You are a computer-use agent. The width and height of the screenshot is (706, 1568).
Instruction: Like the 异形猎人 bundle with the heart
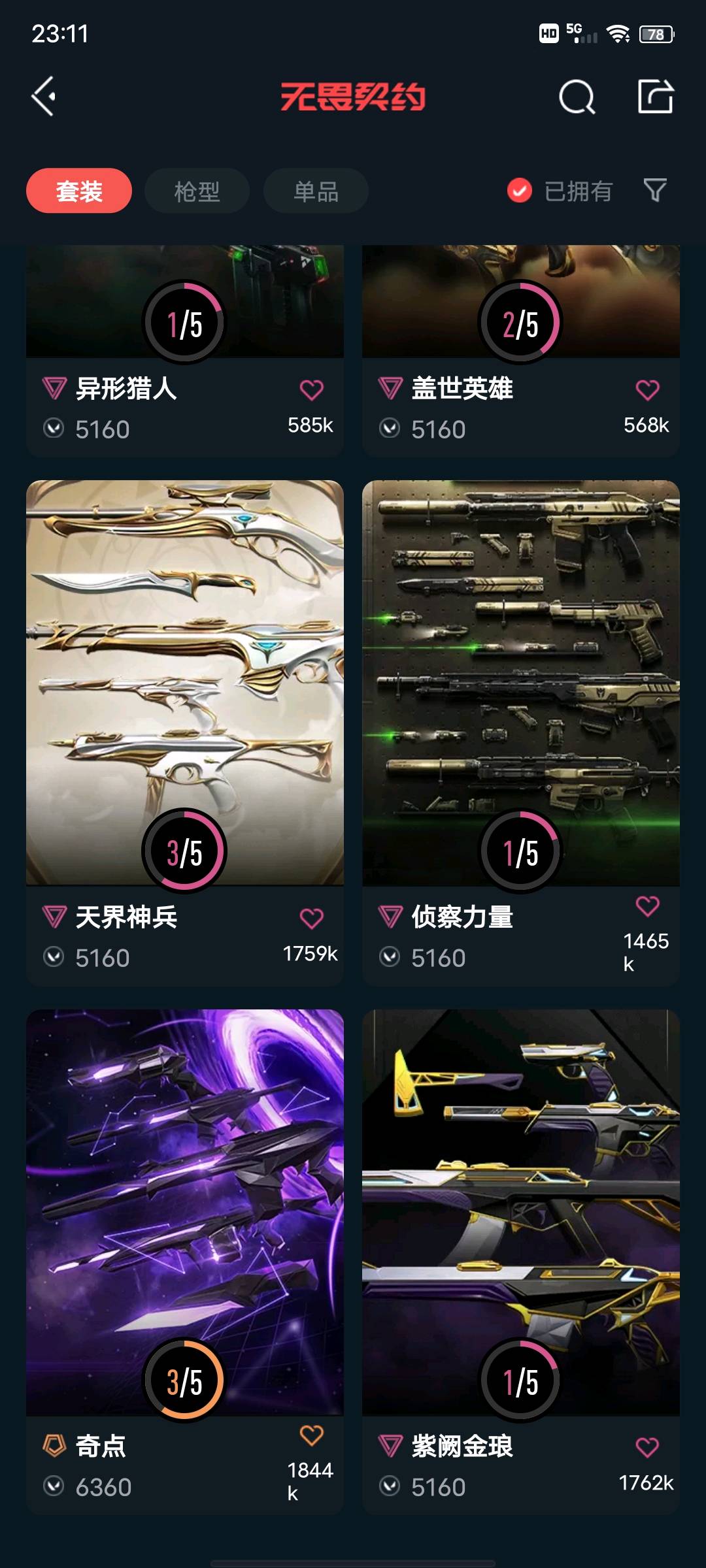point(311,390)
